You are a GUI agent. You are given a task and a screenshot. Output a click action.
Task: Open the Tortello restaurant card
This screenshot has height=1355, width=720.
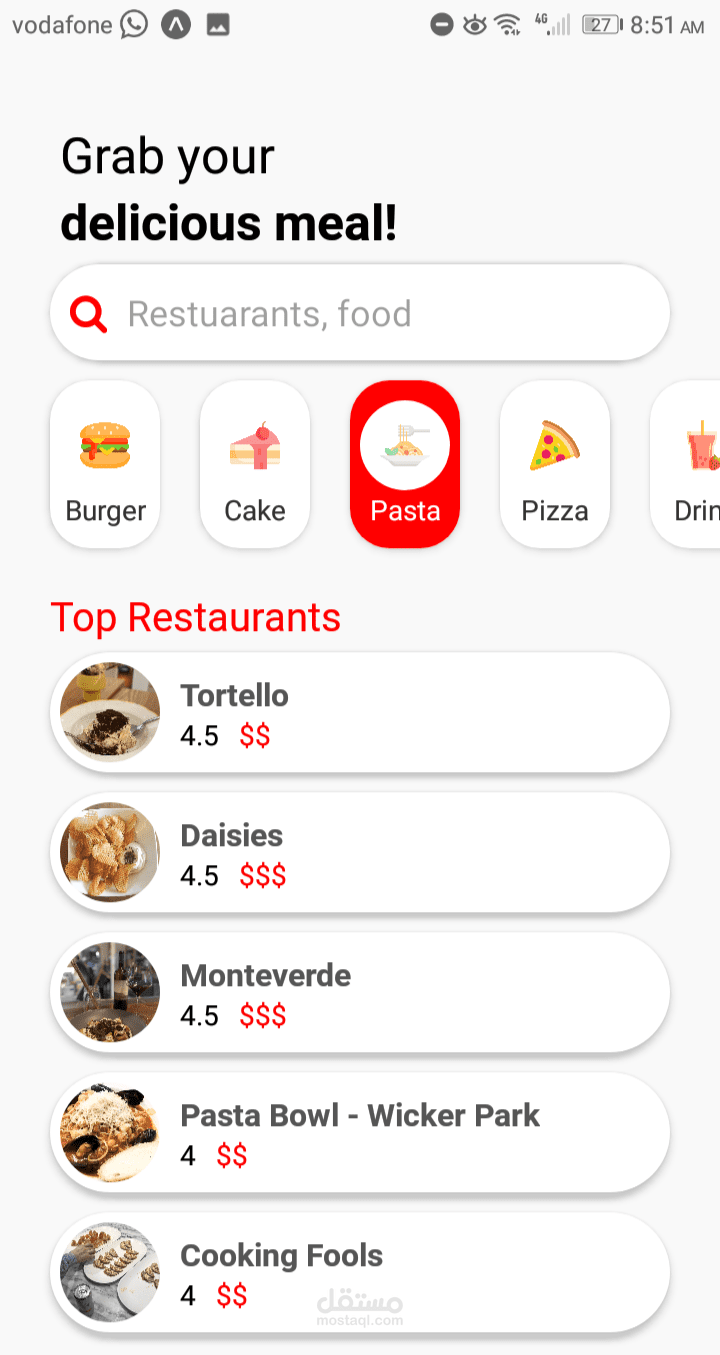coord(360,713)
